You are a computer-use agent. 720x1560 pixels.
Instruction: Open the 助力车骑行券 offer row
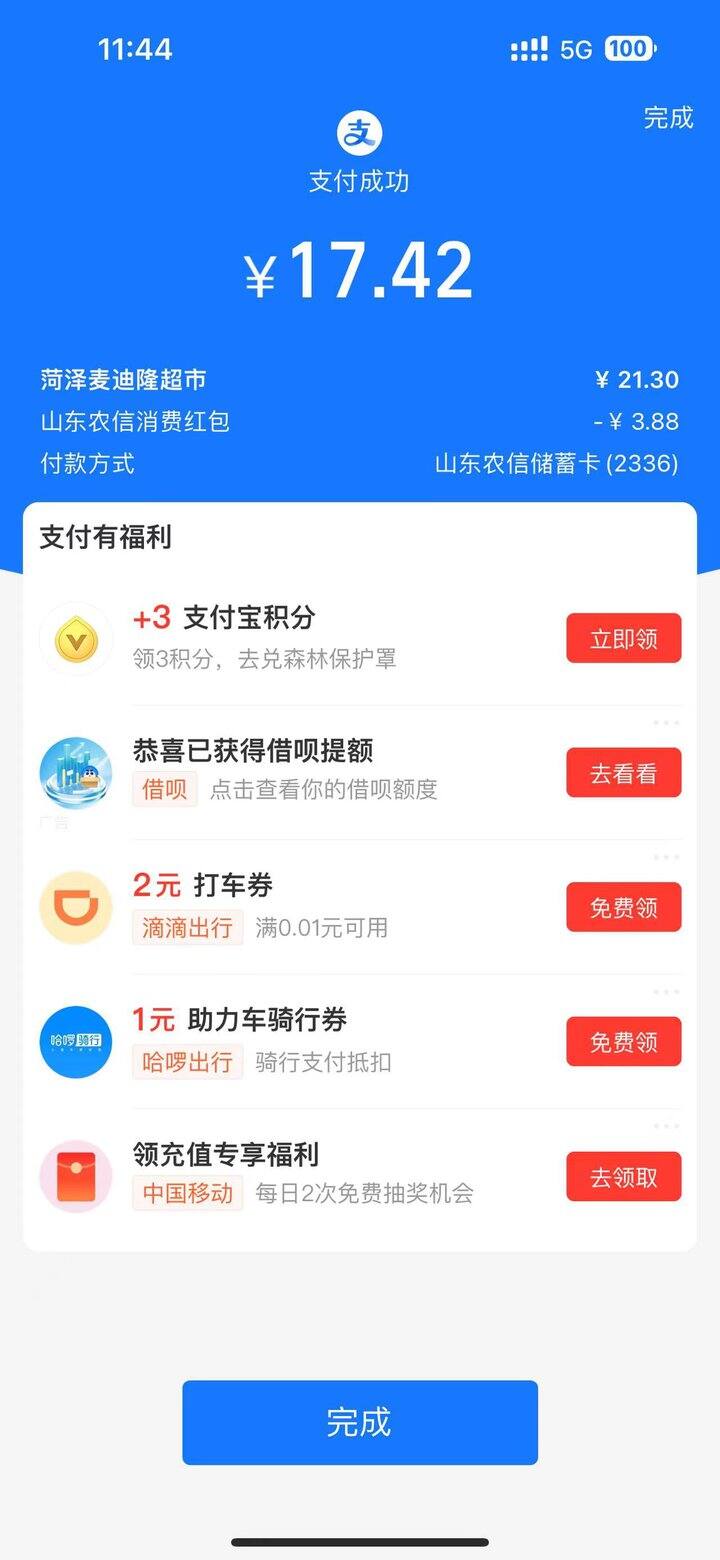[360, 1042]
